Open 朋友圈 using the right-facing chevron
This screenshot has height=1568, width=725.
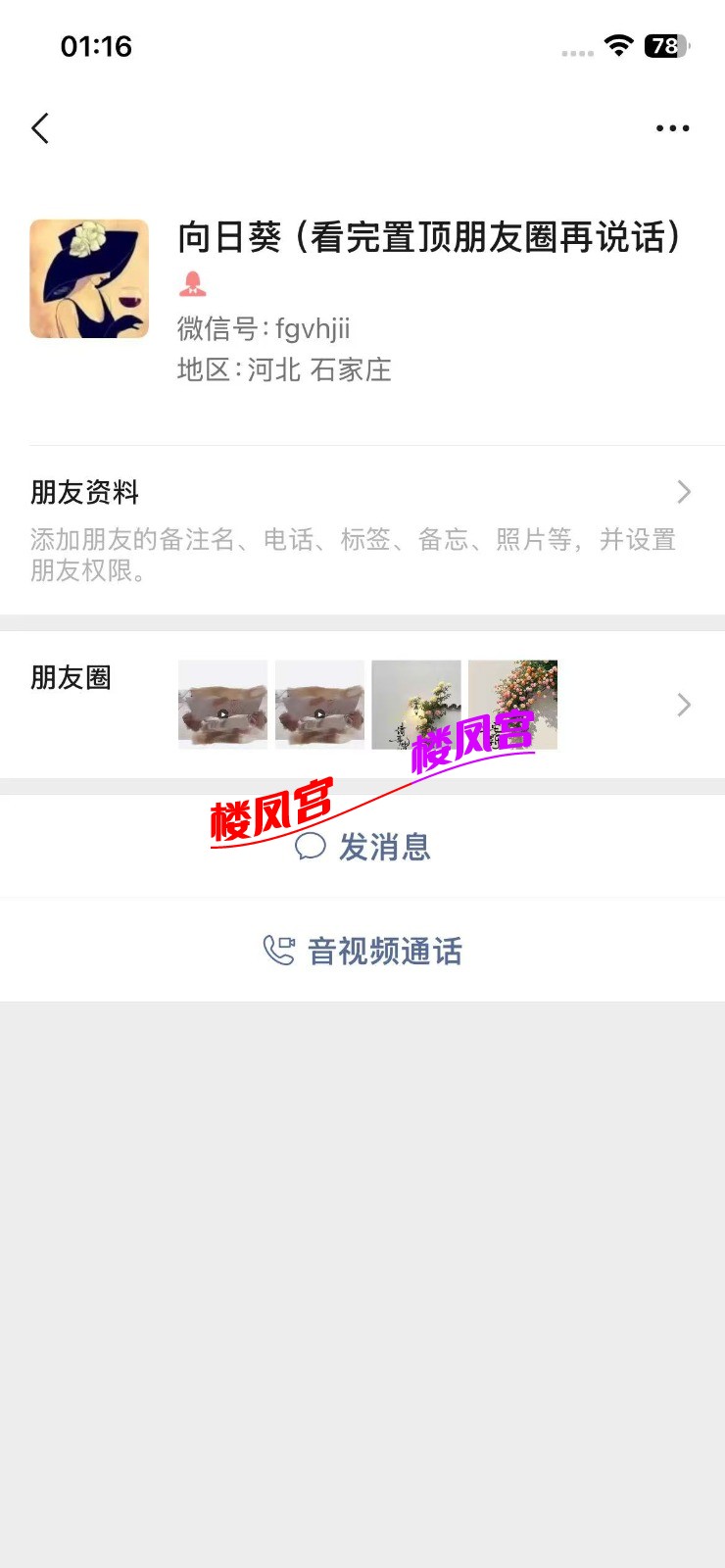click(x=683, y=705)
